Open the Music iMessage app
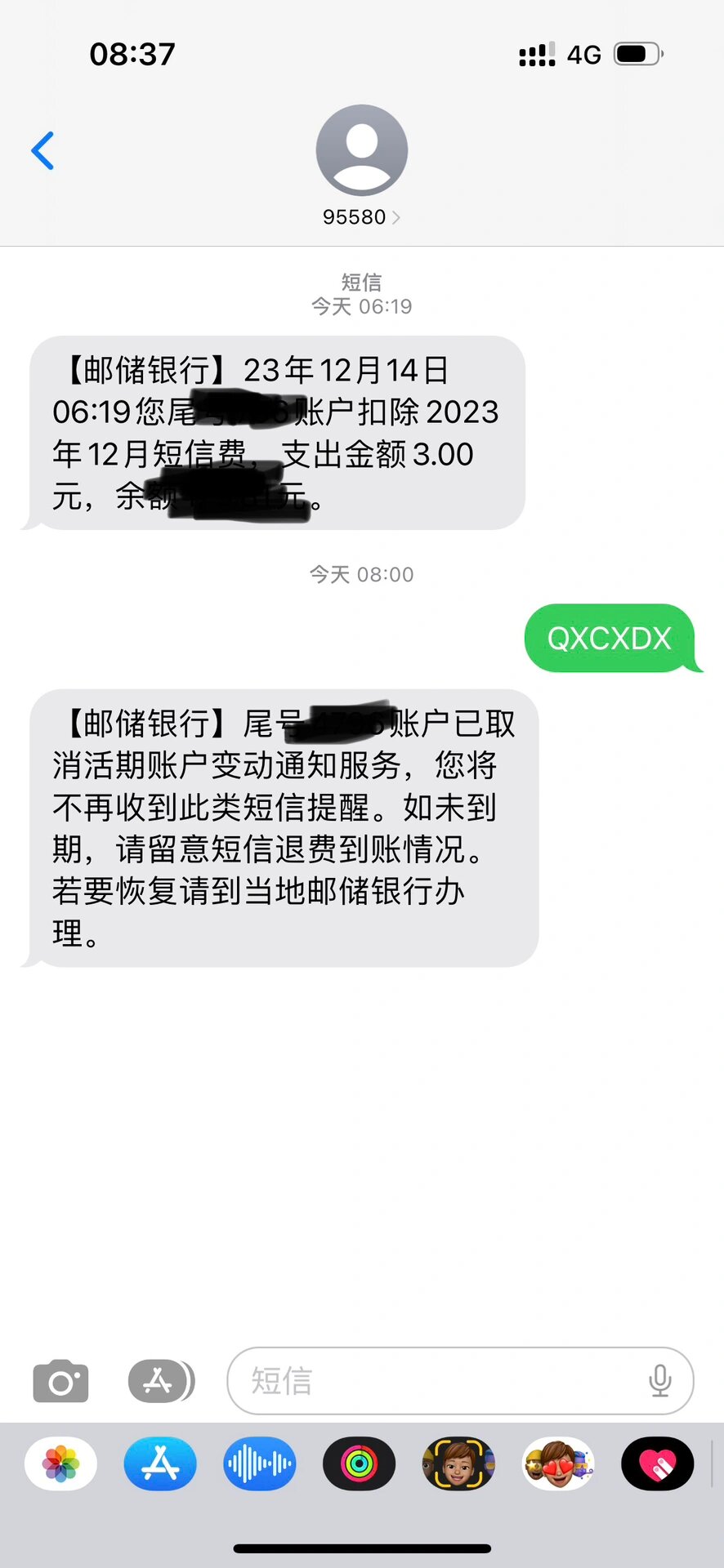724x1568 pixels. click(260, 1464)
